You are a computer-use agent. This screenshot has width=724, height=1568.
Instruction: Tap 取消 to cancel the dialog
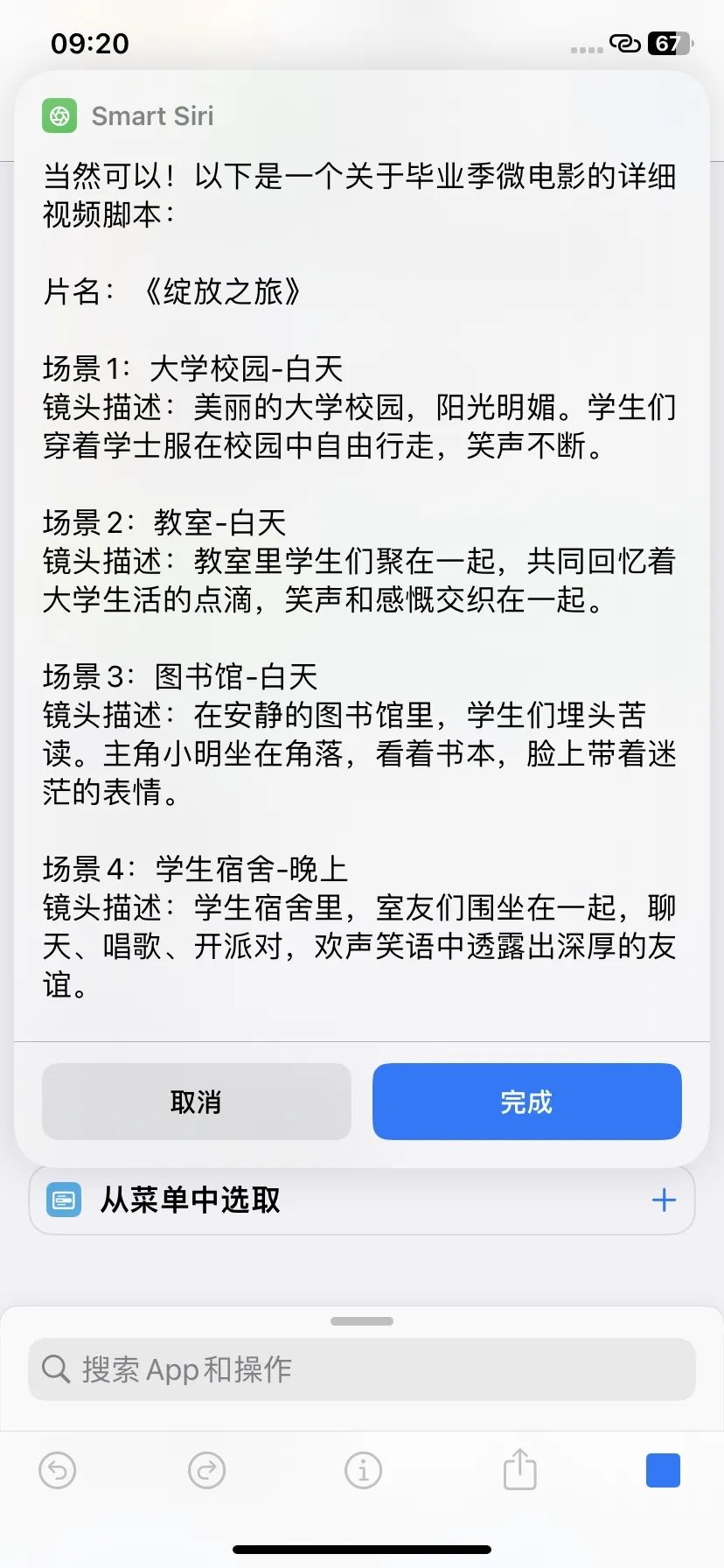click(197, 1102)
